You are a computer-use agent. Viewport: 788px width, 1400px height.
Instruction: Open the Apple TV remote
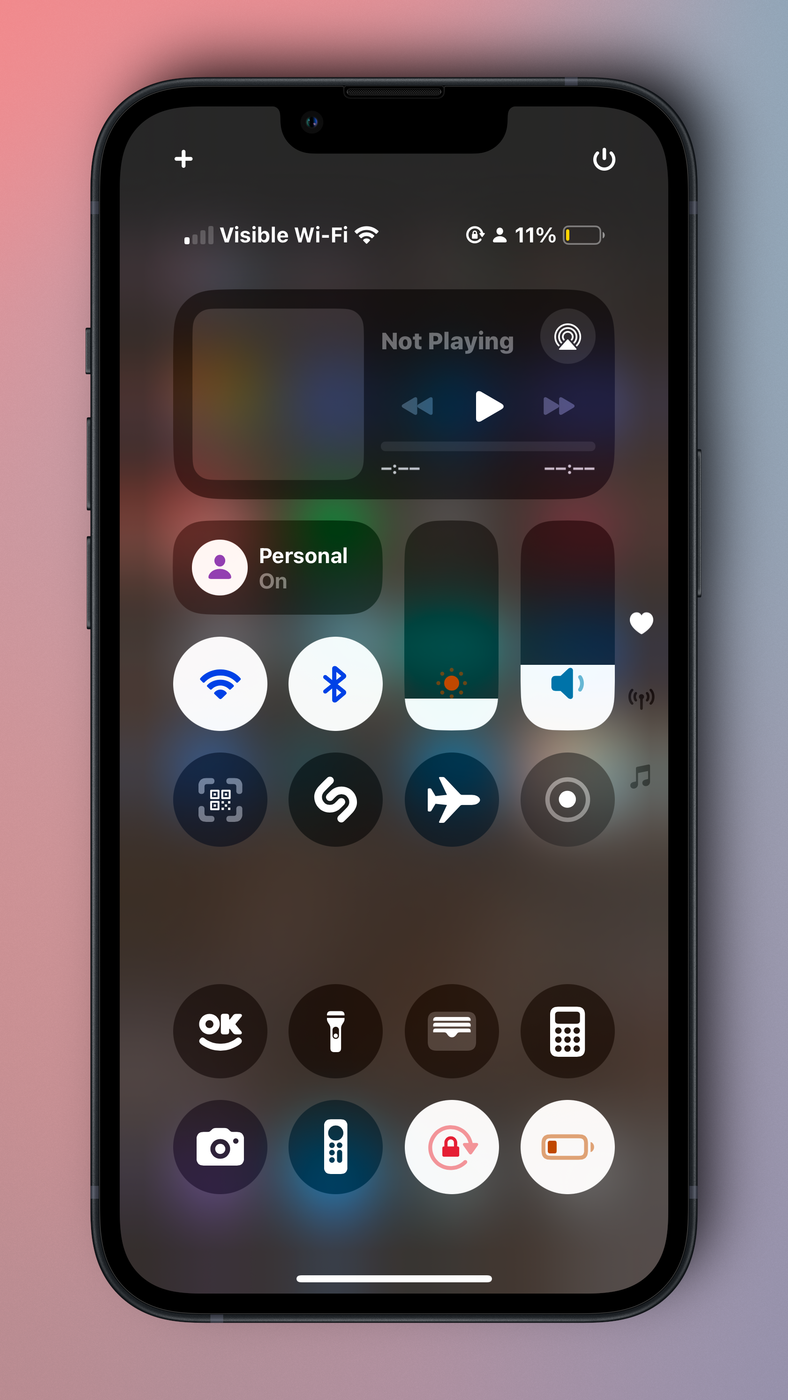coord(335,1147)
